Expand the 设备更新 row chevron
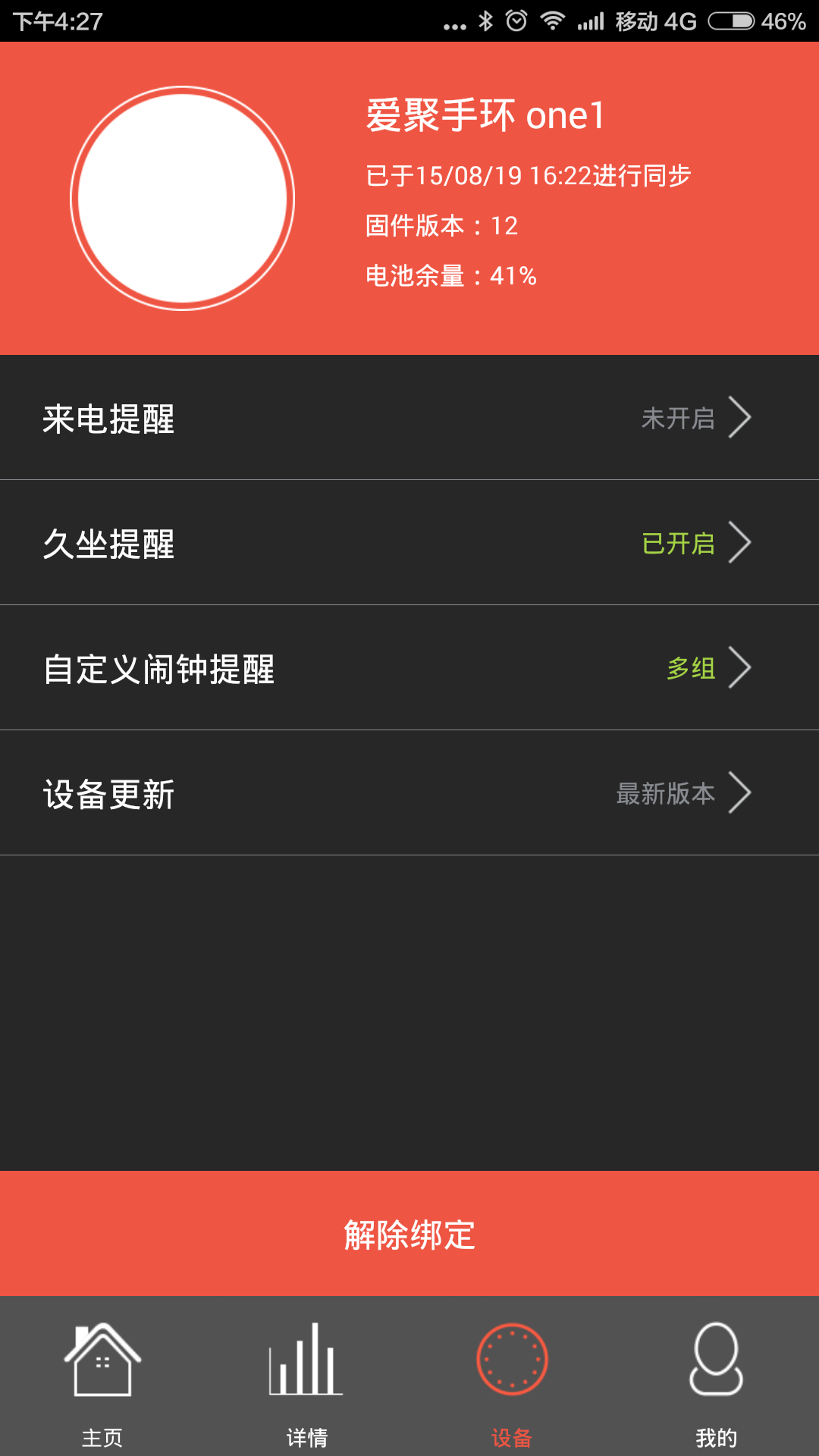The width and height of the screenshot is (819, 1456). point(739,793)
